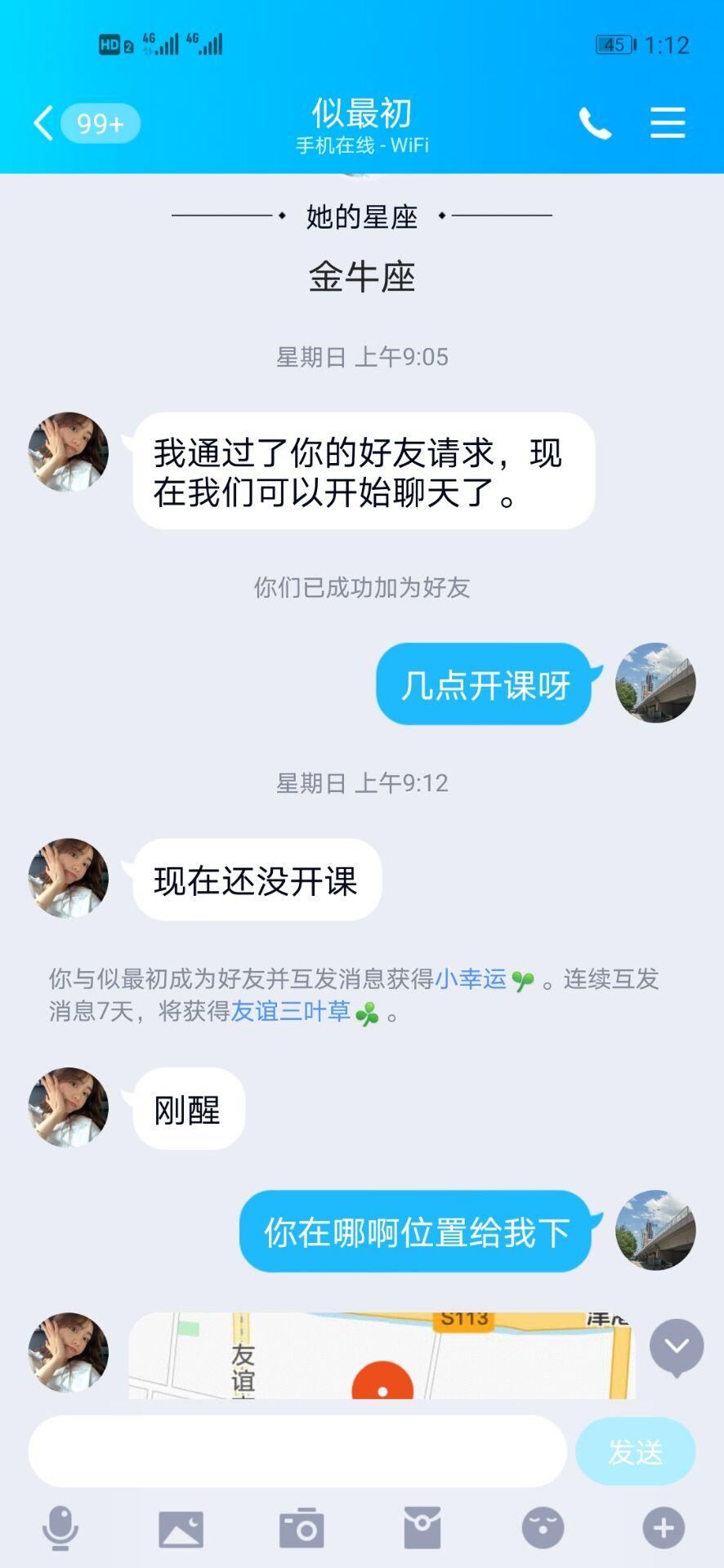This screenshot has height=1568, width=724.
Task: Open the 友谊三叶草 link
Action: tap(291, 1011)
